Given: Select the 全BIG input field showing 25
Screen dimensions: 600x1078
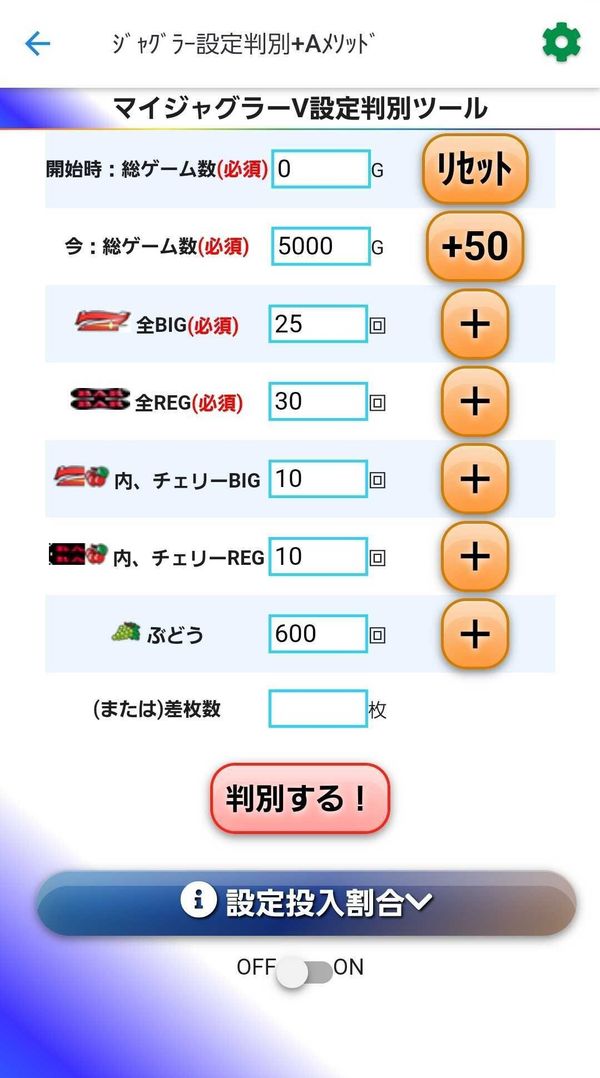Looking at the screenshot, I should tap(318, 324).
